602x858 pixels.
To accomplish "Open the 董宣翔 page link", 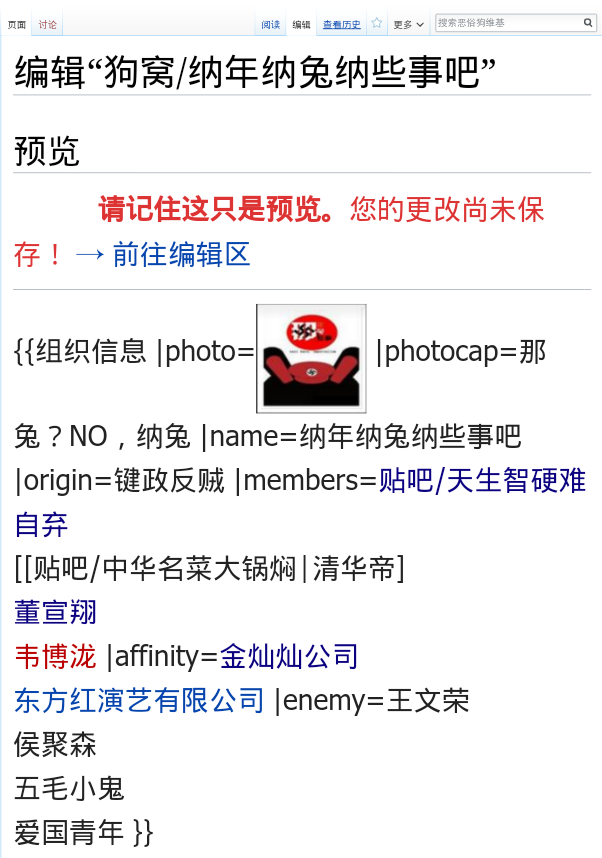I will [55, 612].
